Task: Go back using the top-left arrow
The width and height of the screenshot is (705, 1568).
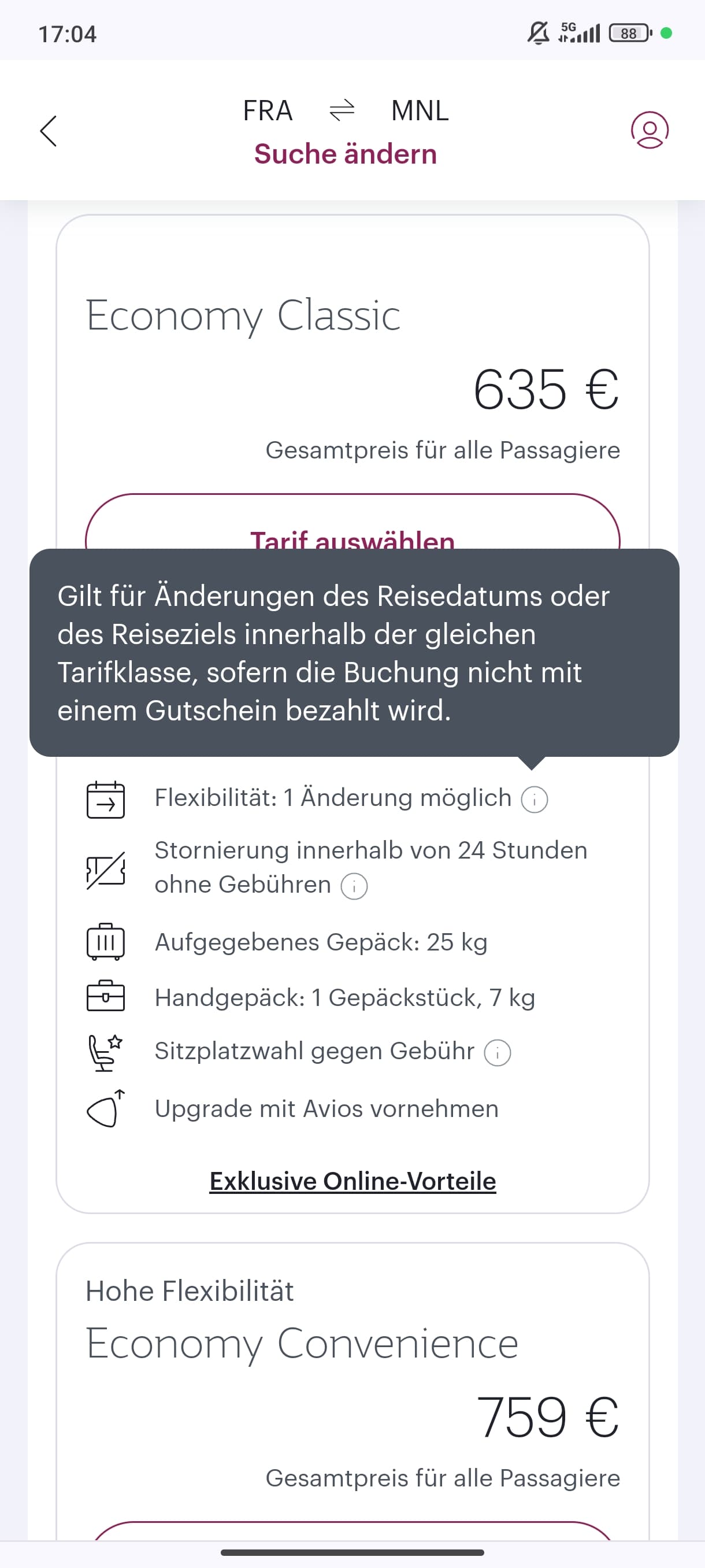Action: (x=49, y=131)
